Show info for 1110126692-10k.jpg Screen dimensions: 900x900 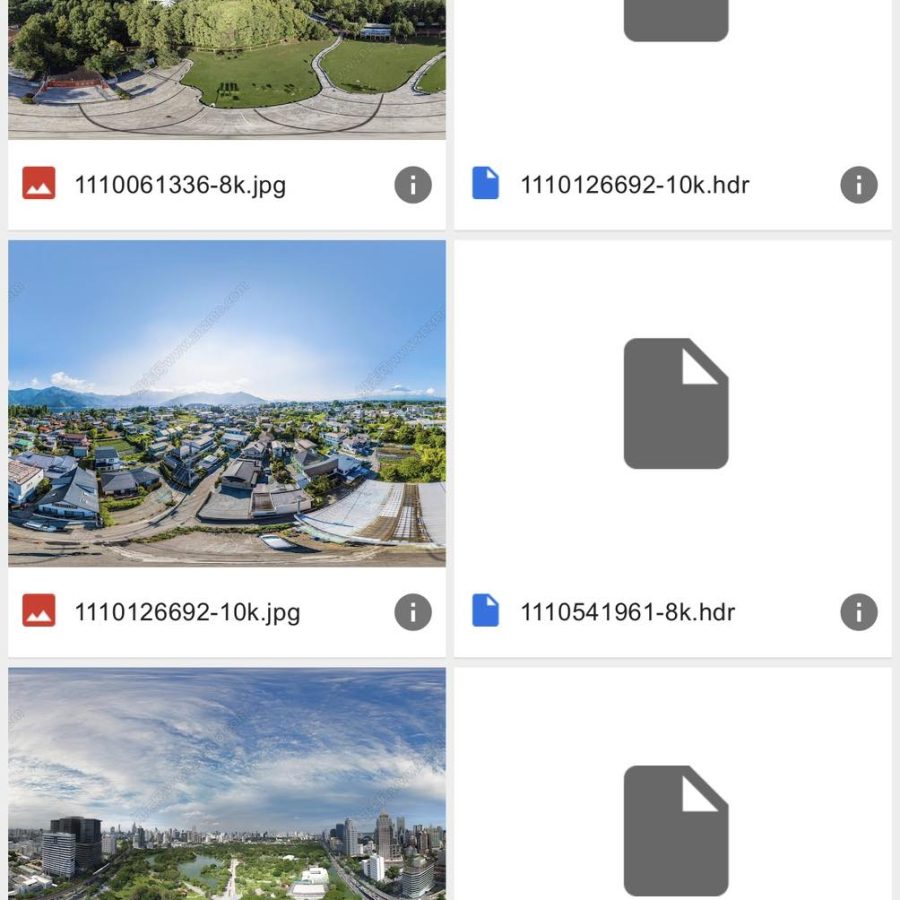click(412, 612)
